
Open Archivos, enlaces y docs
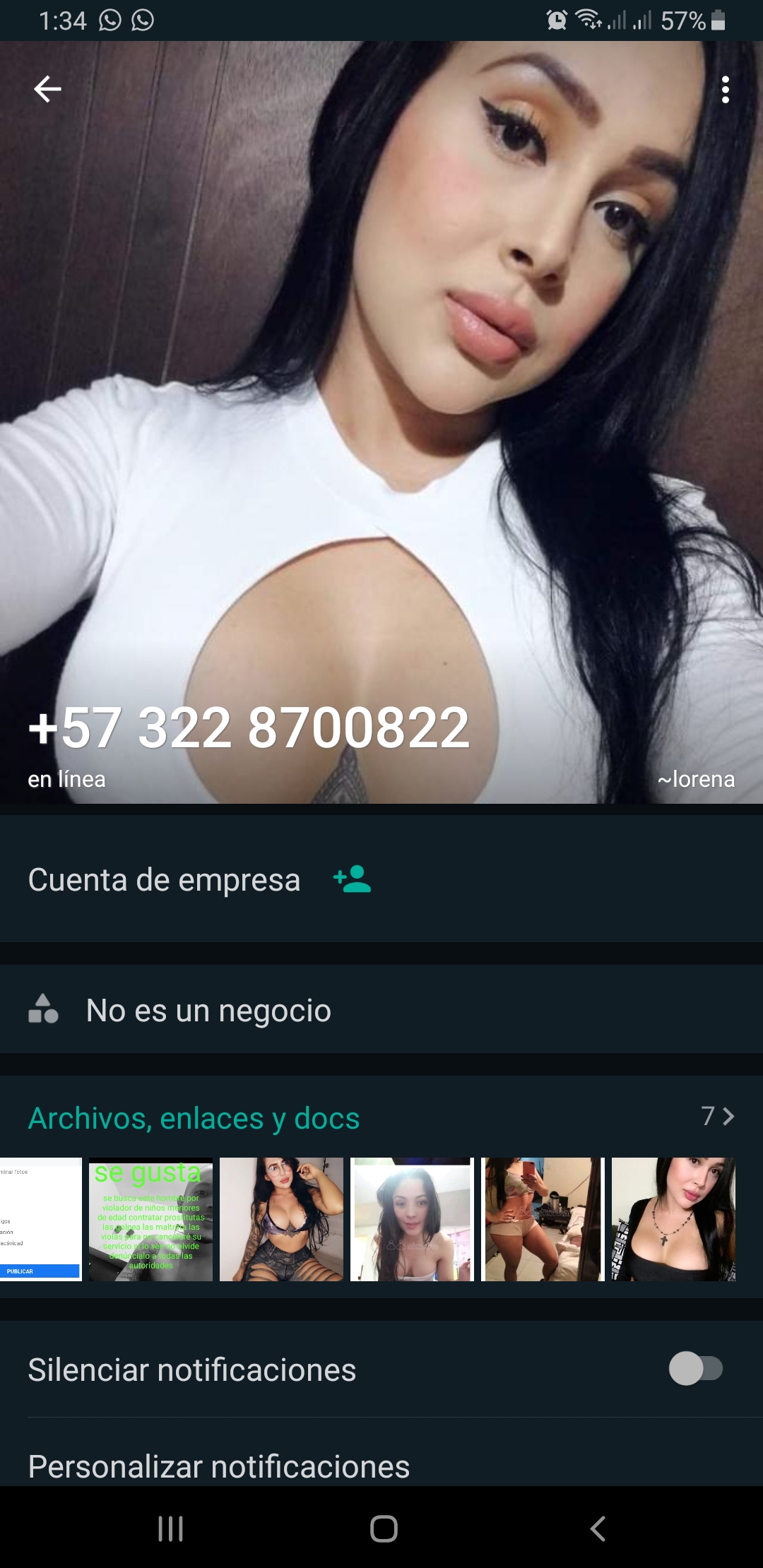pos(194,1118)
